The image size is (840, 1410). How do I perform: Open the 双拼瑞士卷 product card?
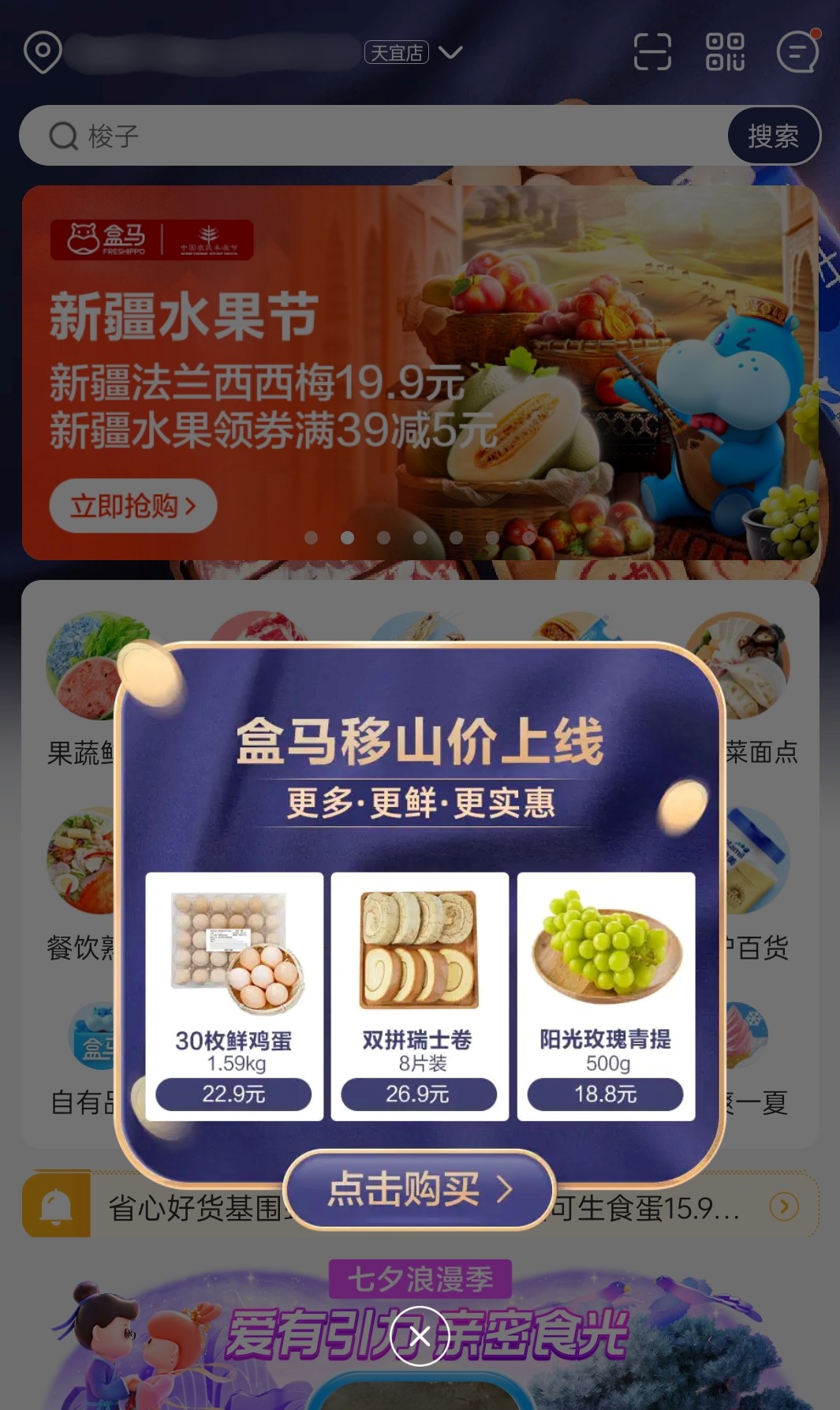click(420, 996)
